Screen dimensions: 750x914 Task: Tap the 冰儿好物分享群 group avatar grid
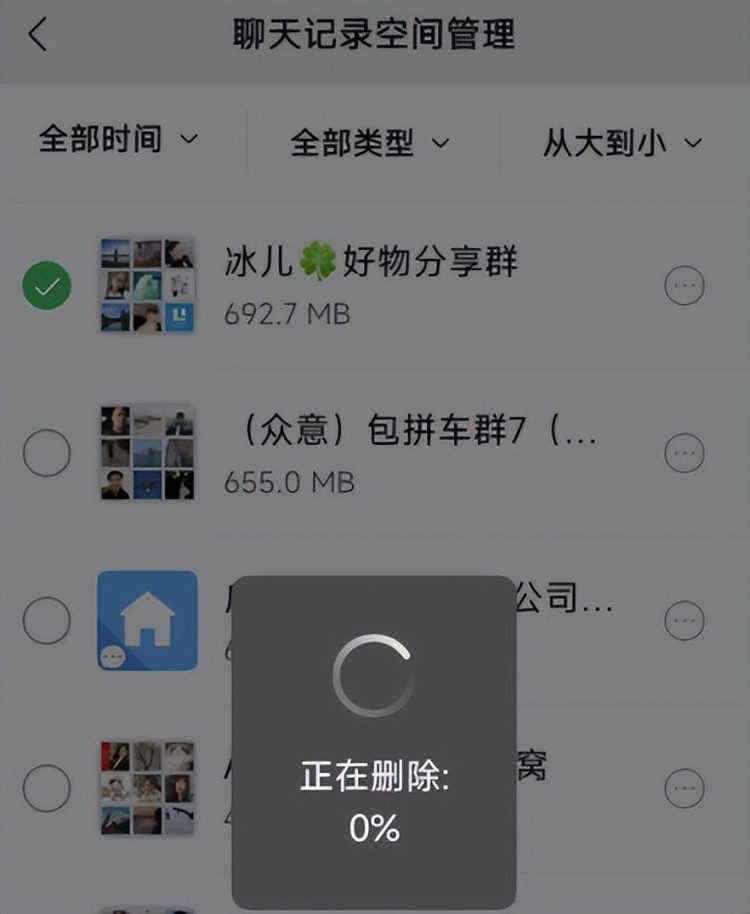(x=147, y=284)
